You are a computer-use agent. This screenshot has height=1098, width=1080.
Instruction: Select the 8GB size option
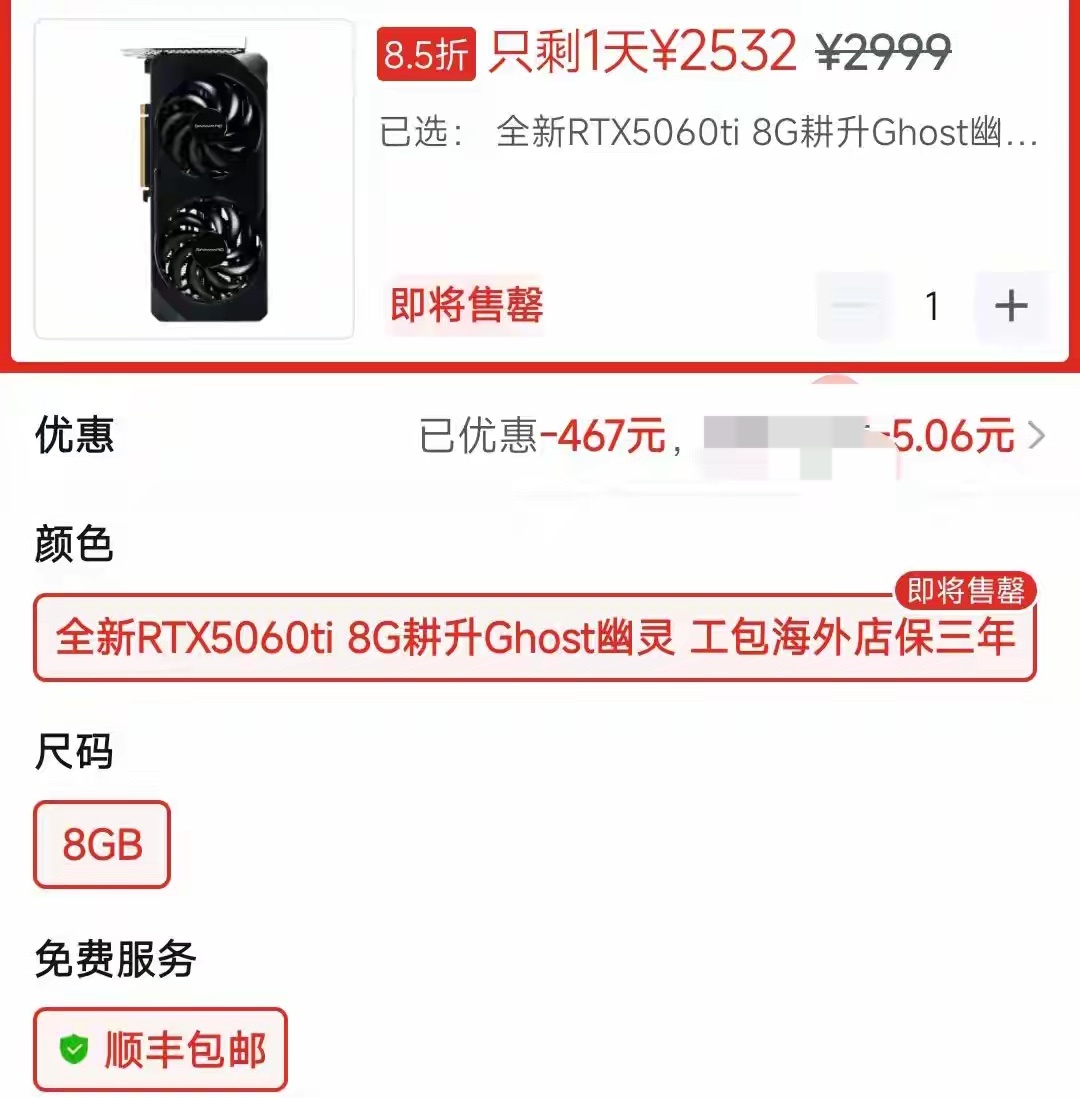point(100,845)
